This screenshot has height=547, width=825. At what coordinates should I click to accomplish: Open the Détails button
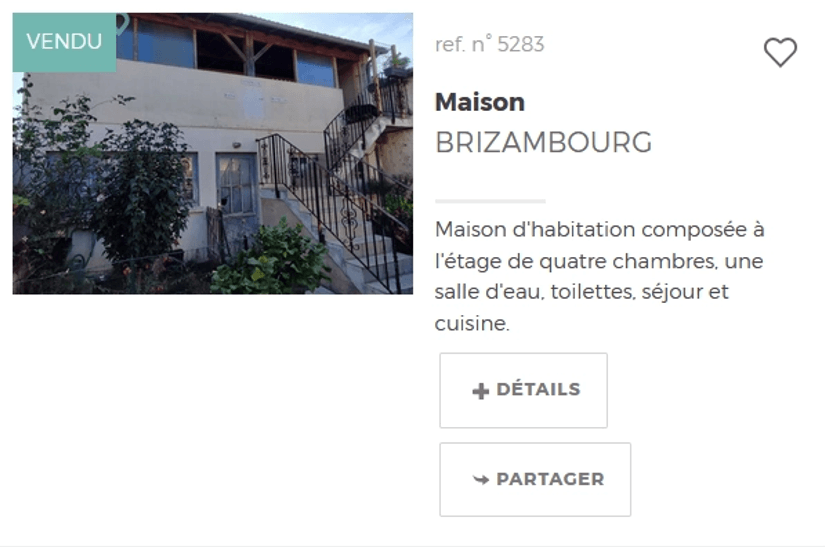523,390
